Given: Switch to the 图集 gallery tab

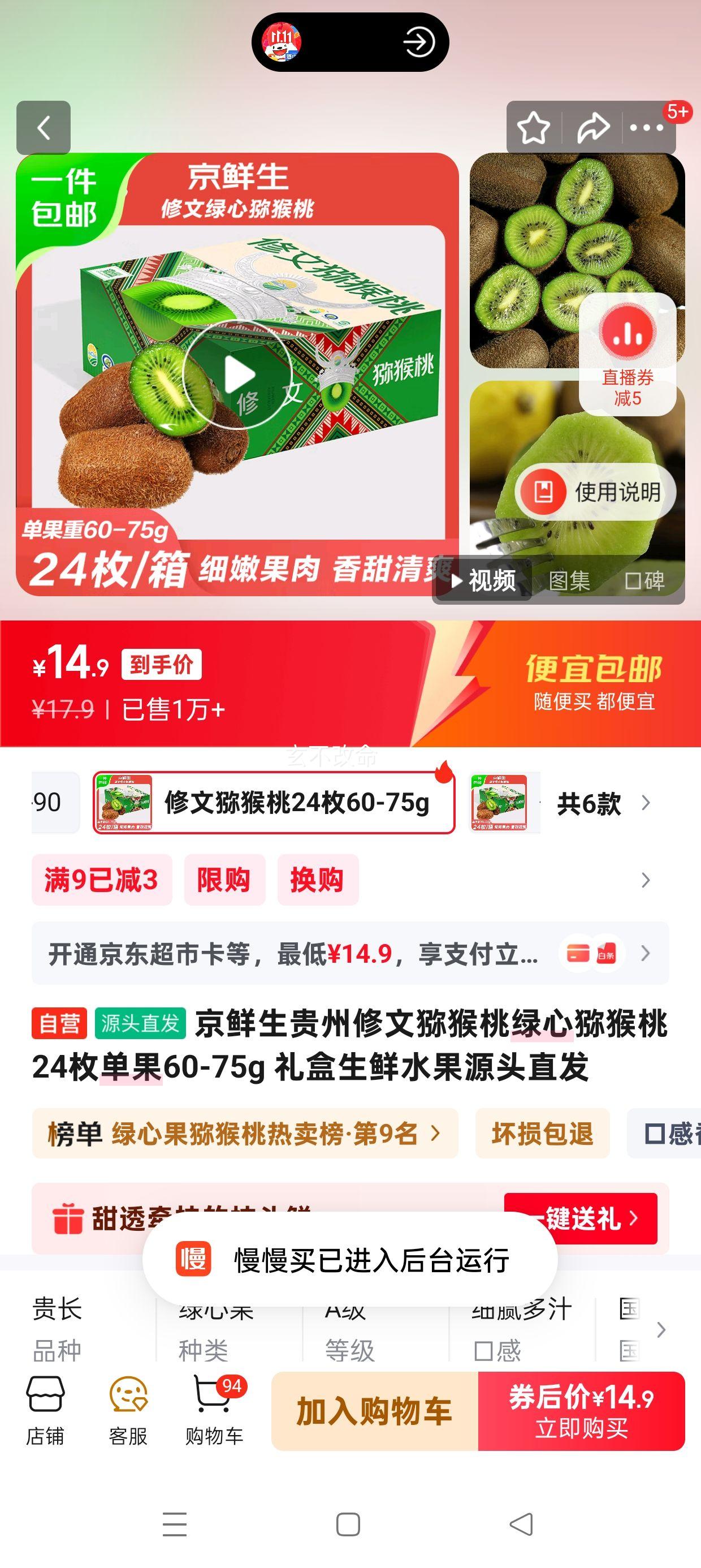Looking at the screenshot, I should 569,581.
